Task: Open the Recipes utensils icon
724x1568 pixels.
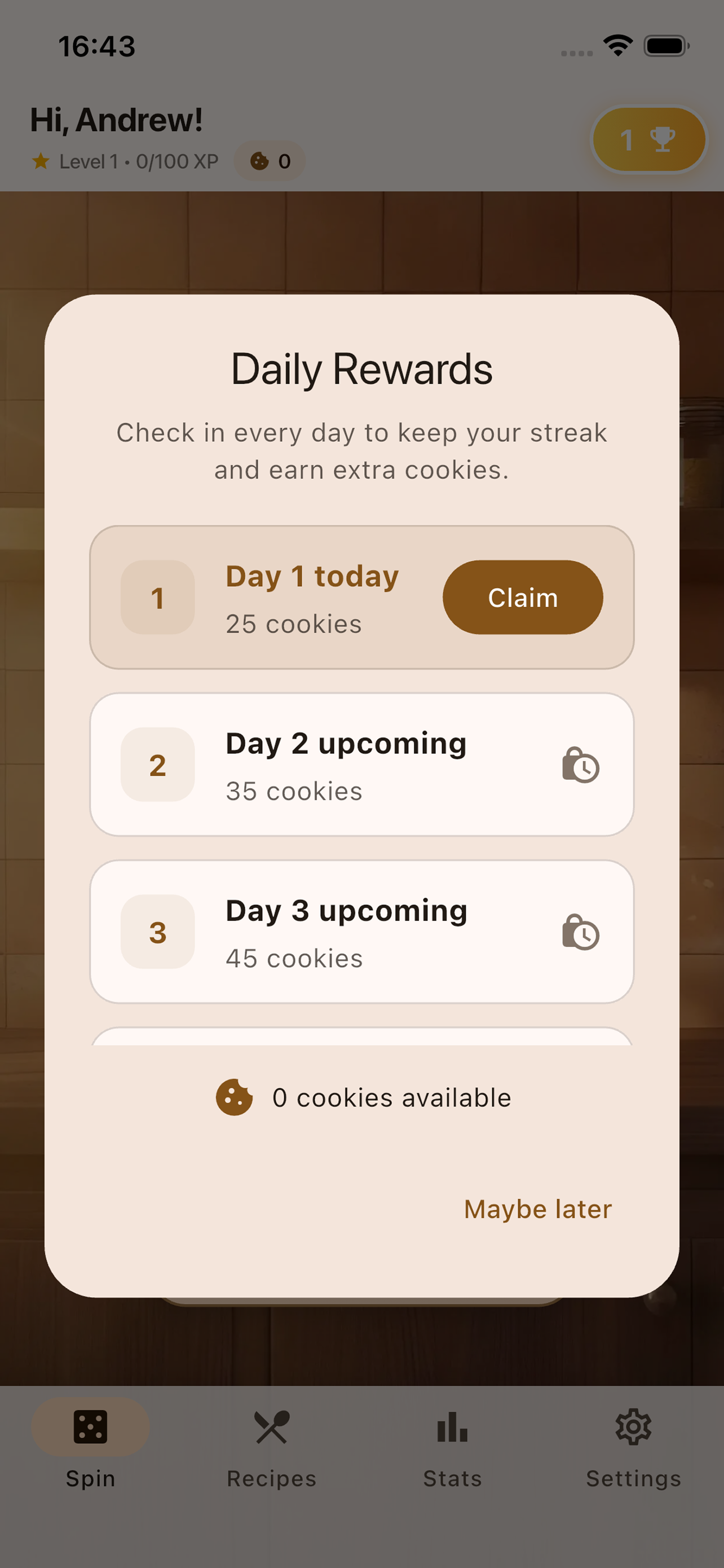Action: [271, 1428]
